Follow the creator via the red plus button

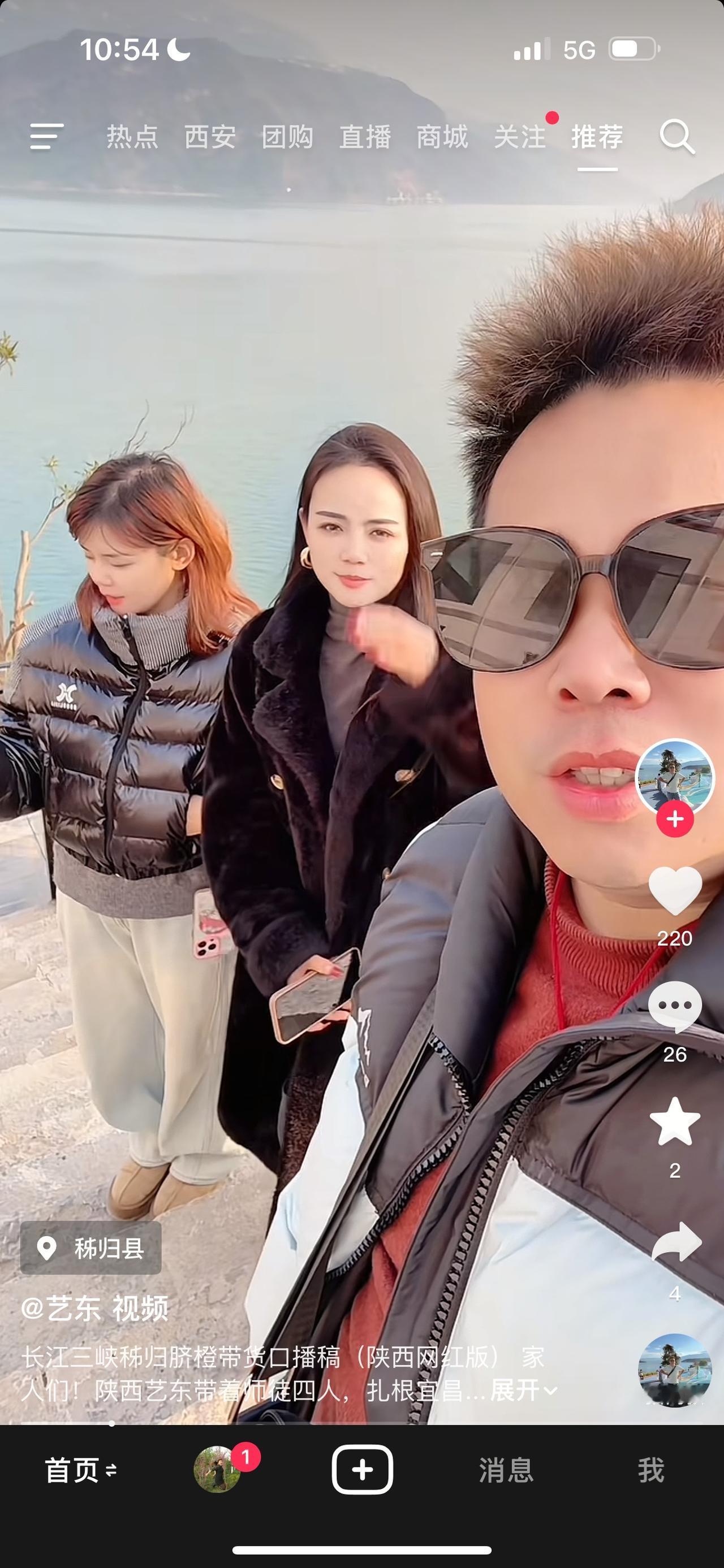674,818
